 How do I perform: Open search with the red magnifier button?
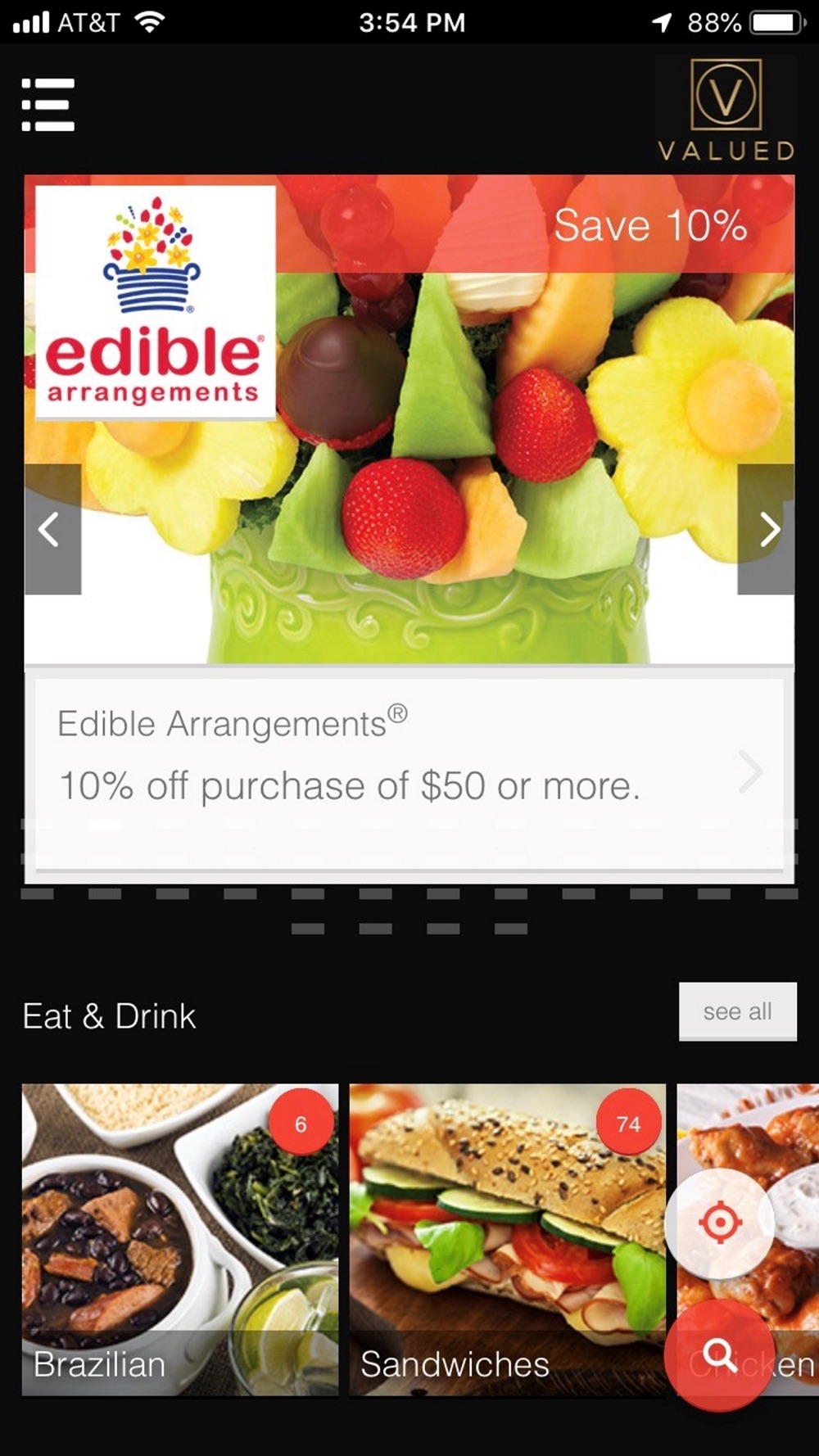click(x=719, y=1355)
